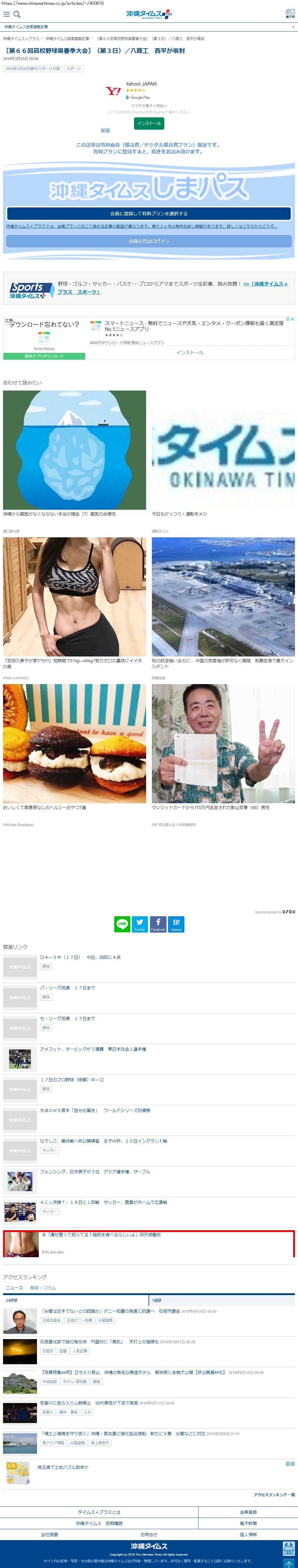This screenshot has width=298, height=1568.
Task: Switch to the 1週間 ranking period tab
Action: tap(157, 1300)
